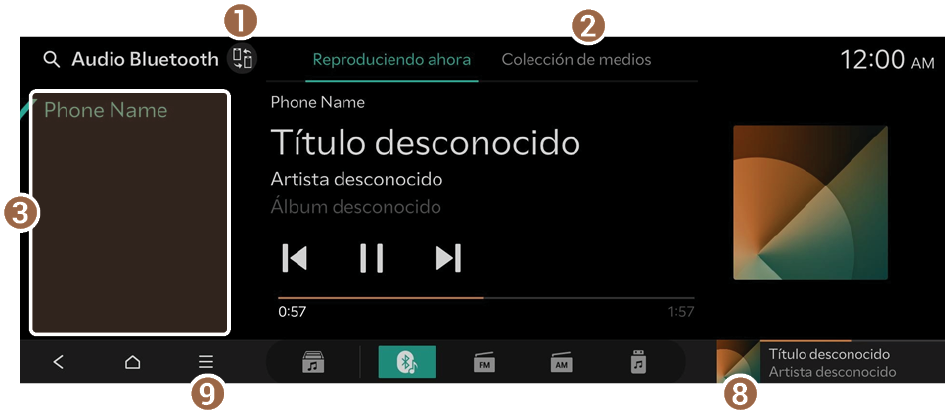
Task: Open the hamburger menu
Action: (205, 362)
